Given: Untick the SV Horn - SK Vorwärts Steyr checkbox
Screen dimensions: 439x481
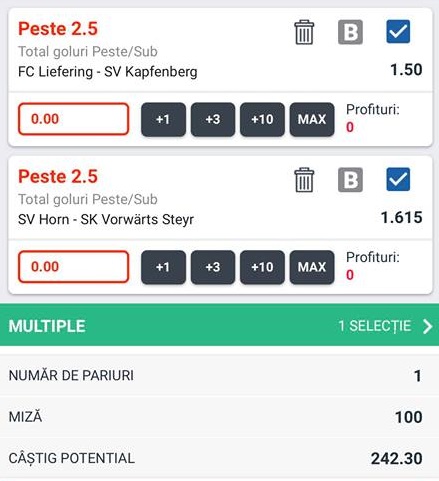Looking at the screenshot, I should click(398, 179).
